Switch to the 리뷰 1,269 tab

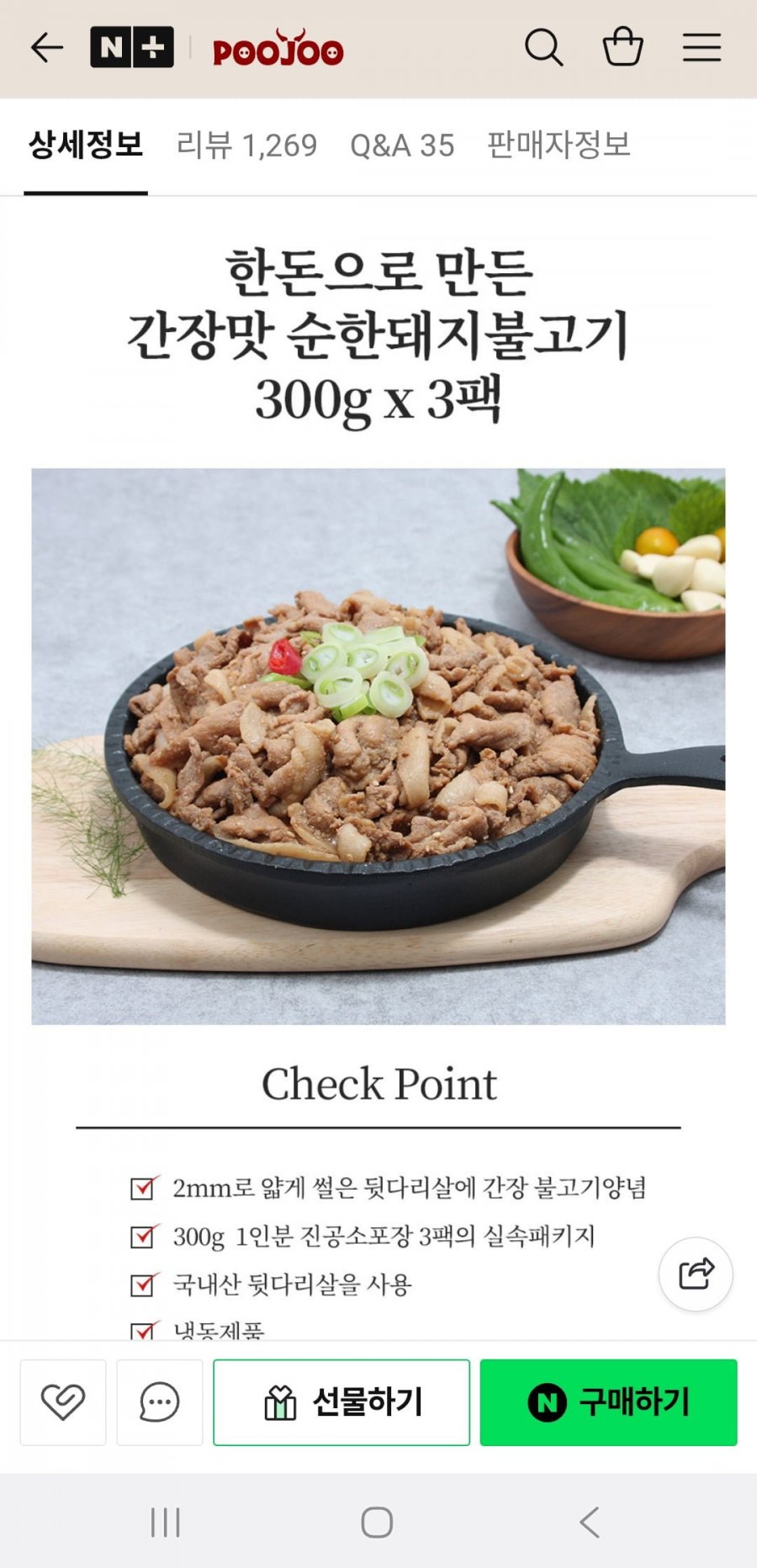click(x=246, y=145)
